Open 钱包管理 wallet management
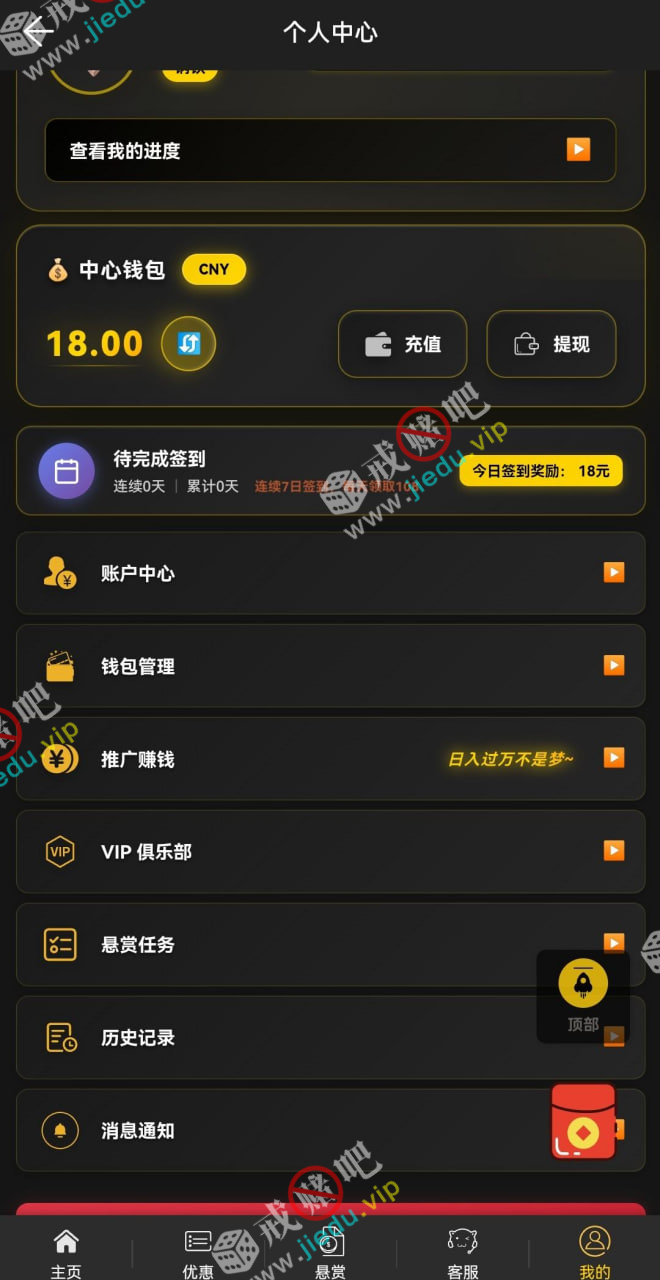Screen dimensions: 660x1280 click(x=330, y=666)
